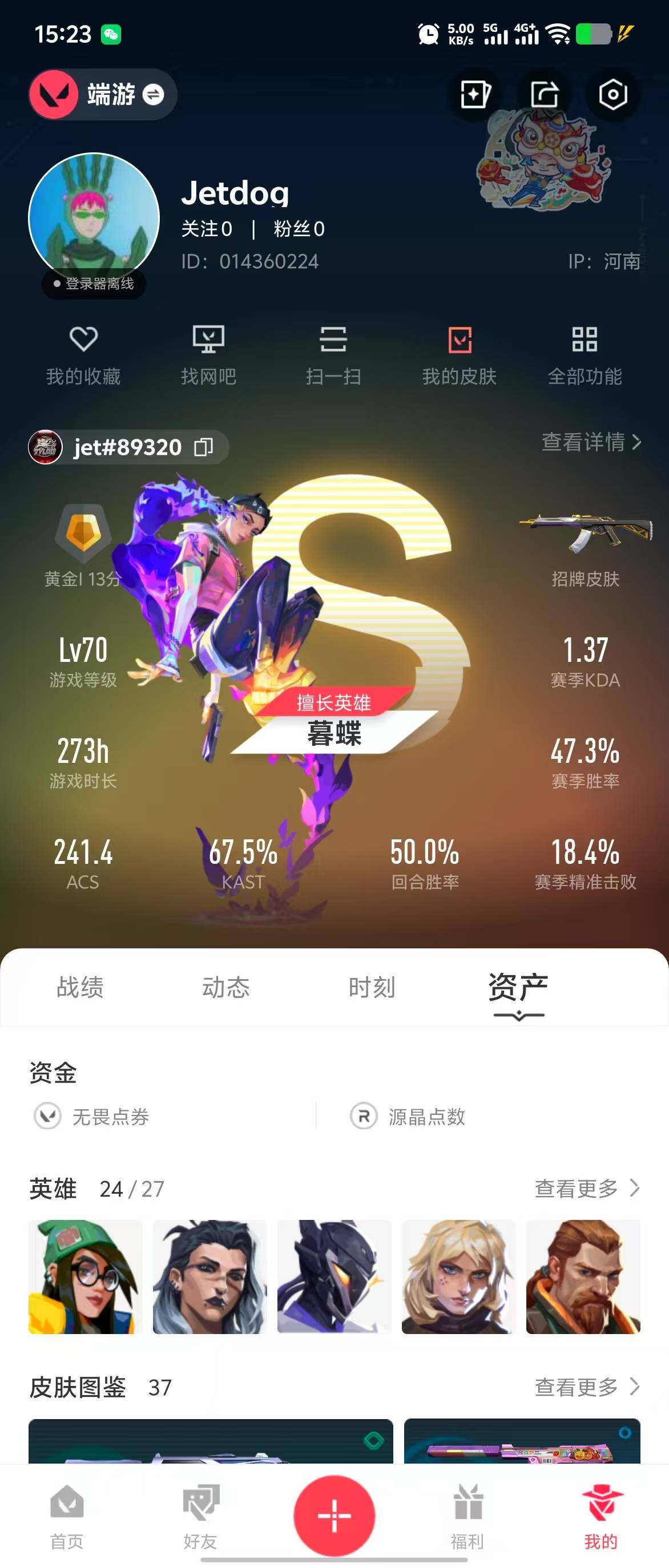Go to the 首页 home tab

pyautogui.click(x=67, y=1516)
